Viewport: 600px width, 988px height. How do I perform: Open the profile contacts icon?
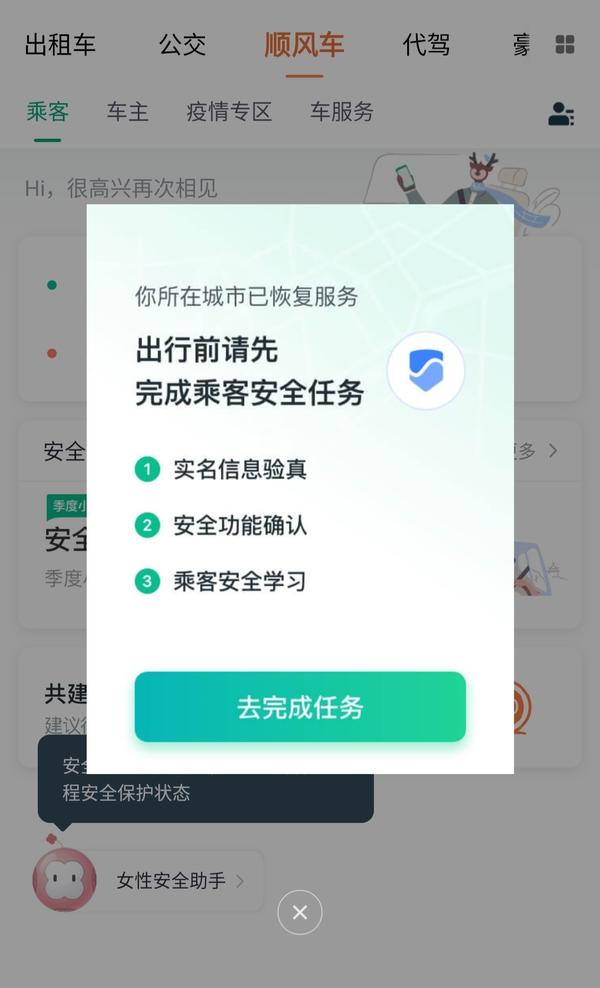pos(561,114)
